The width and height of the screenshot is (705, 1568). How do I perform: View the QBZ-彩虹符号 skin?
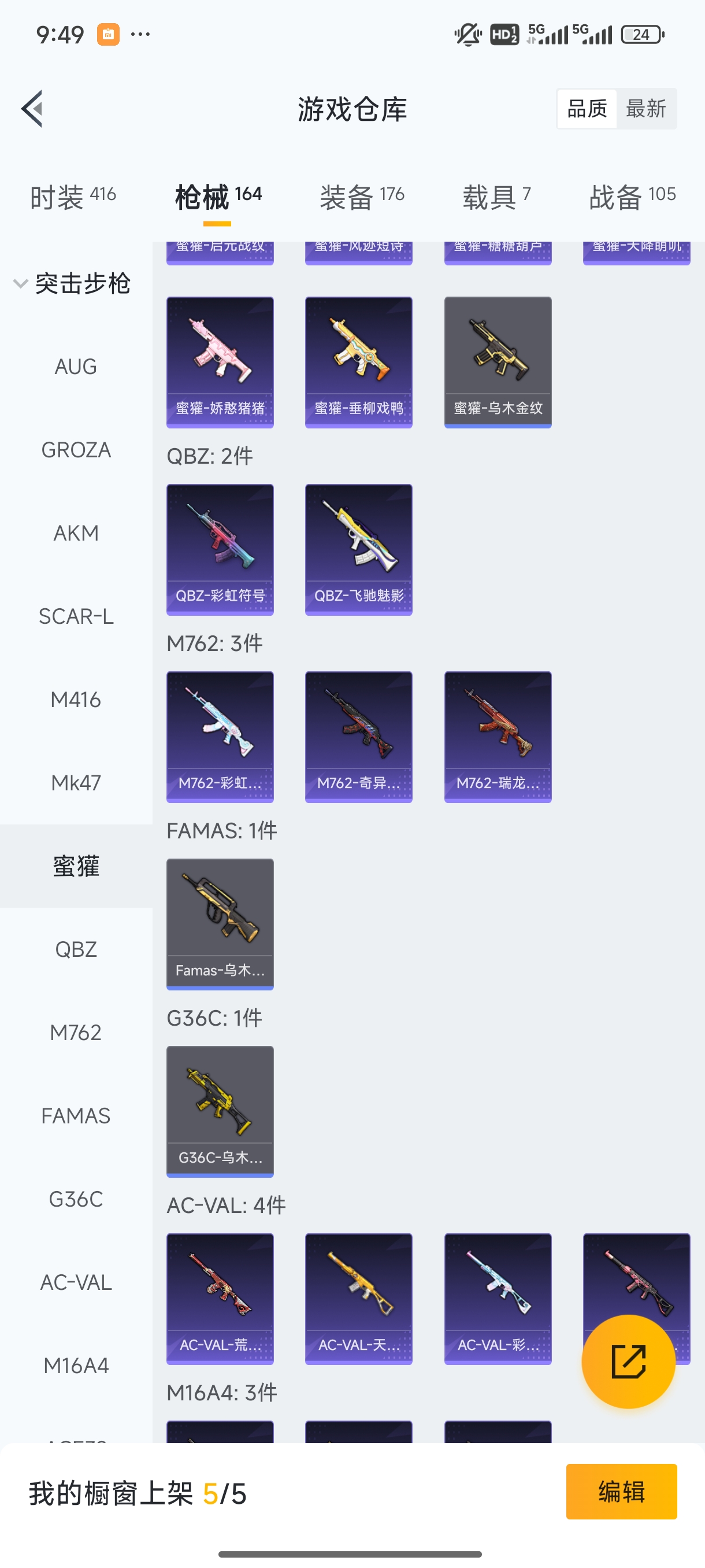(220, 550)
